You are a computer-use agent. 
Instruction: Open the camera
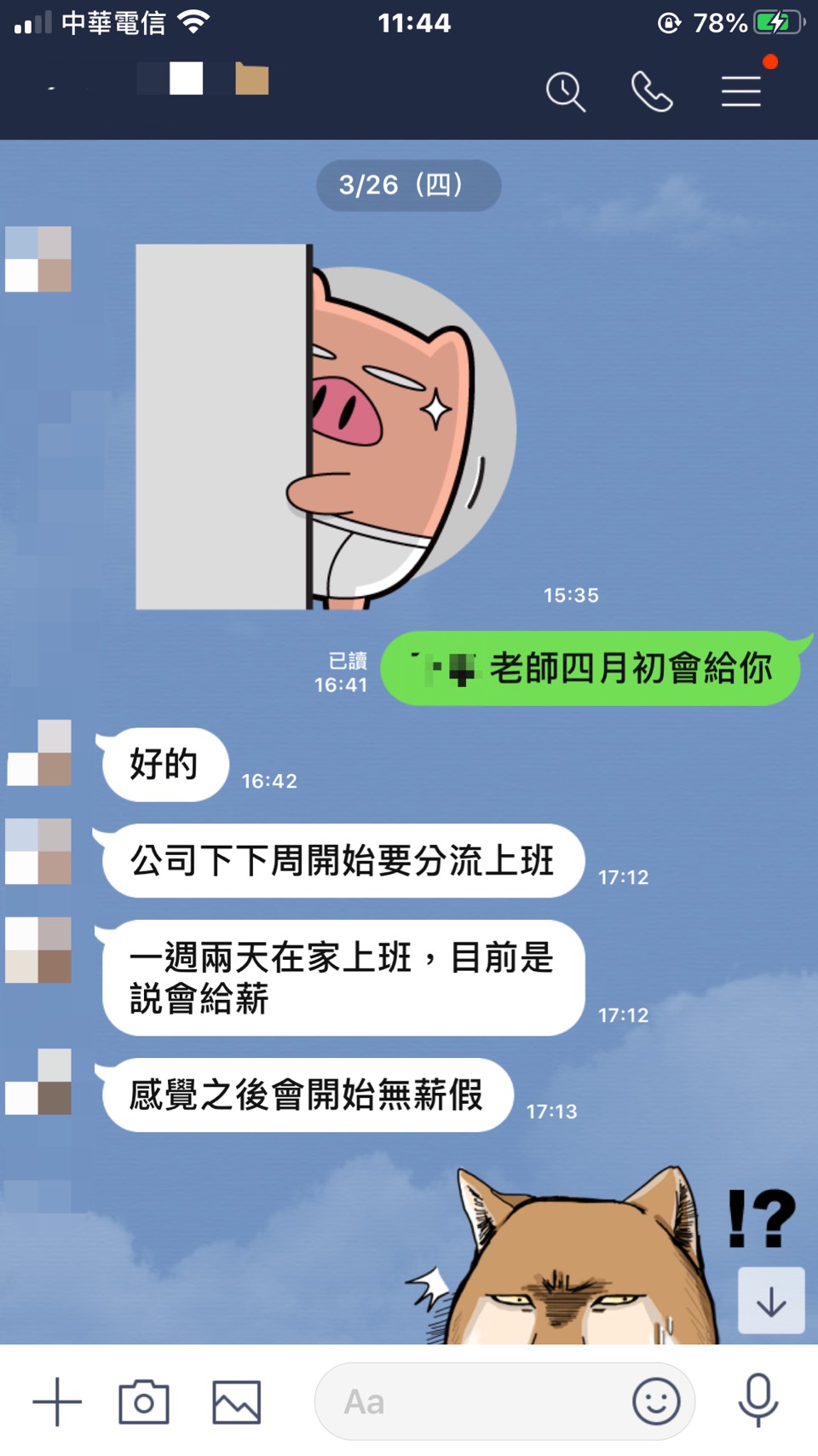(143, 1401)
